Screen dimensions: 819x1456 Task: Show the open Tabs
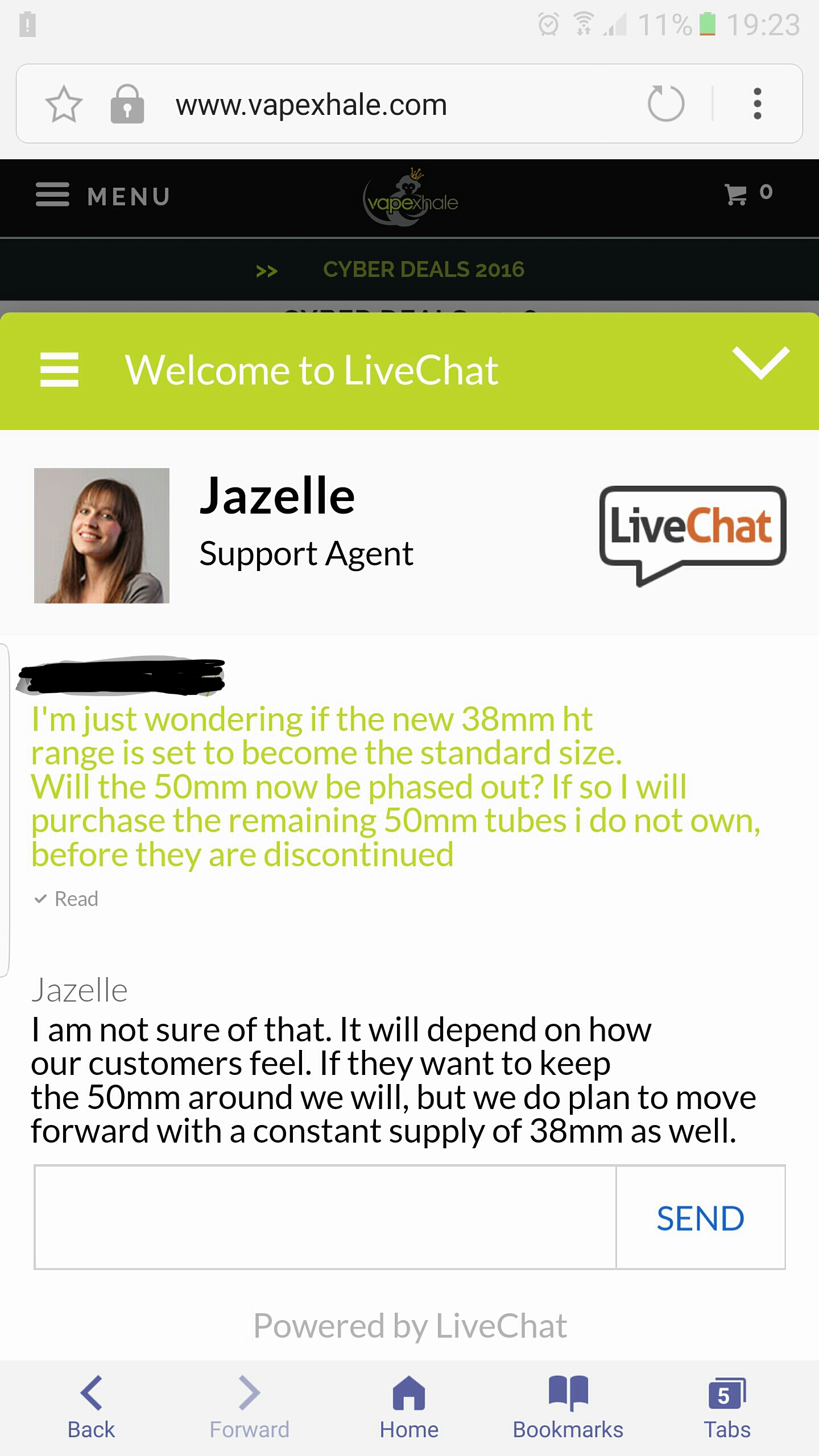(x=727, y=1407)
